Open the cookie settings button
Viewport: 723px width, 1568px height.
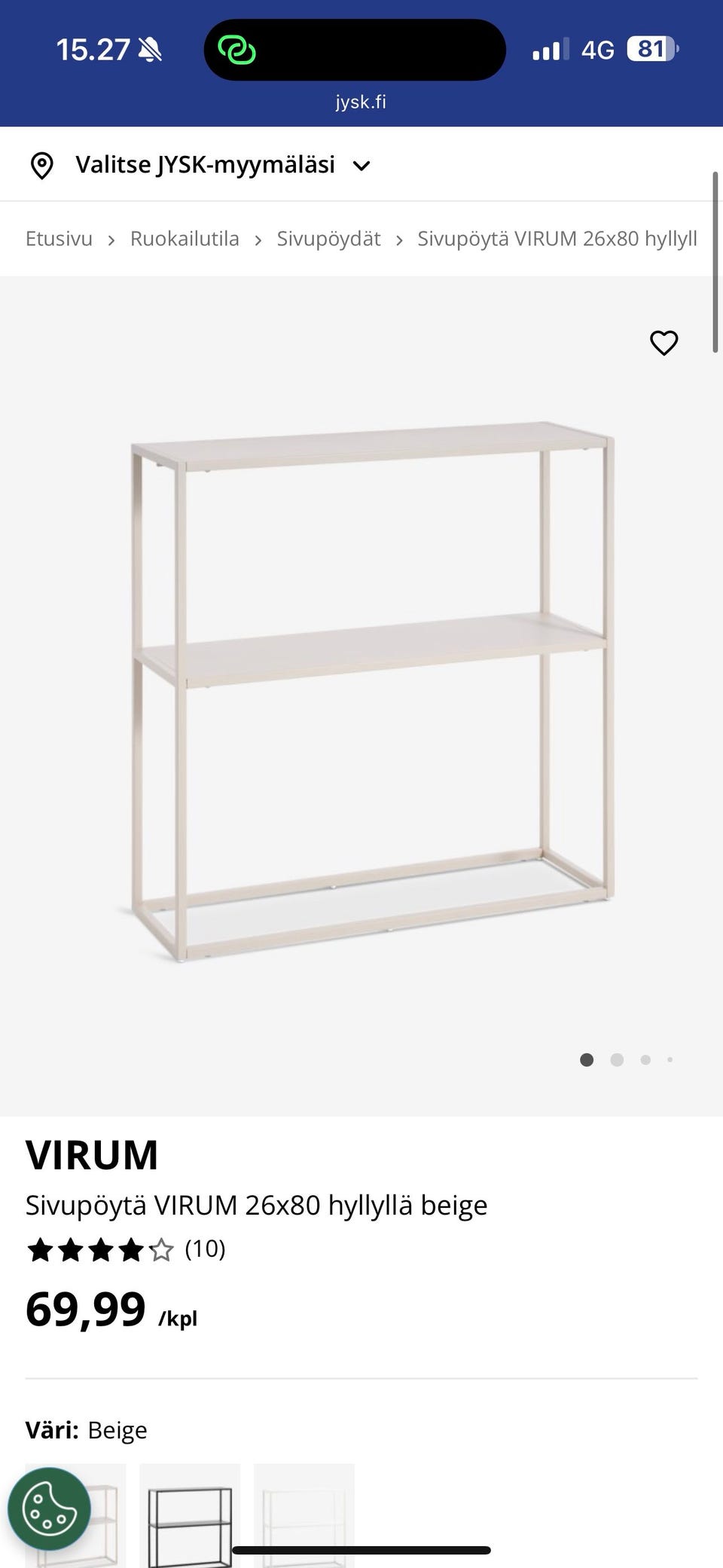(49, 1508)
